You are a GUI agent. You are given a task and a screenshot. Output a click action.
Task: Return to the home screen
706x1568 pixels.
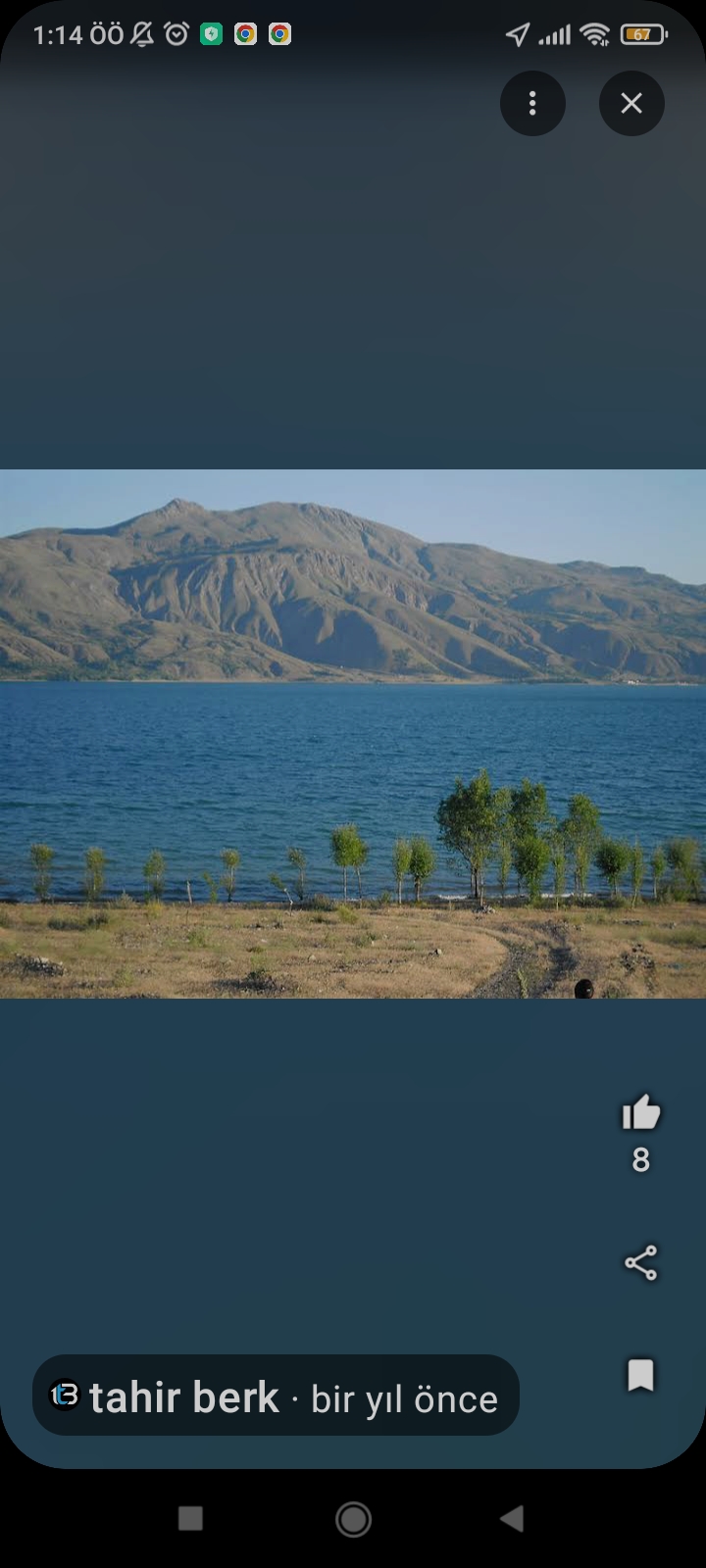pyautogui.click(x=353, y=1519)
